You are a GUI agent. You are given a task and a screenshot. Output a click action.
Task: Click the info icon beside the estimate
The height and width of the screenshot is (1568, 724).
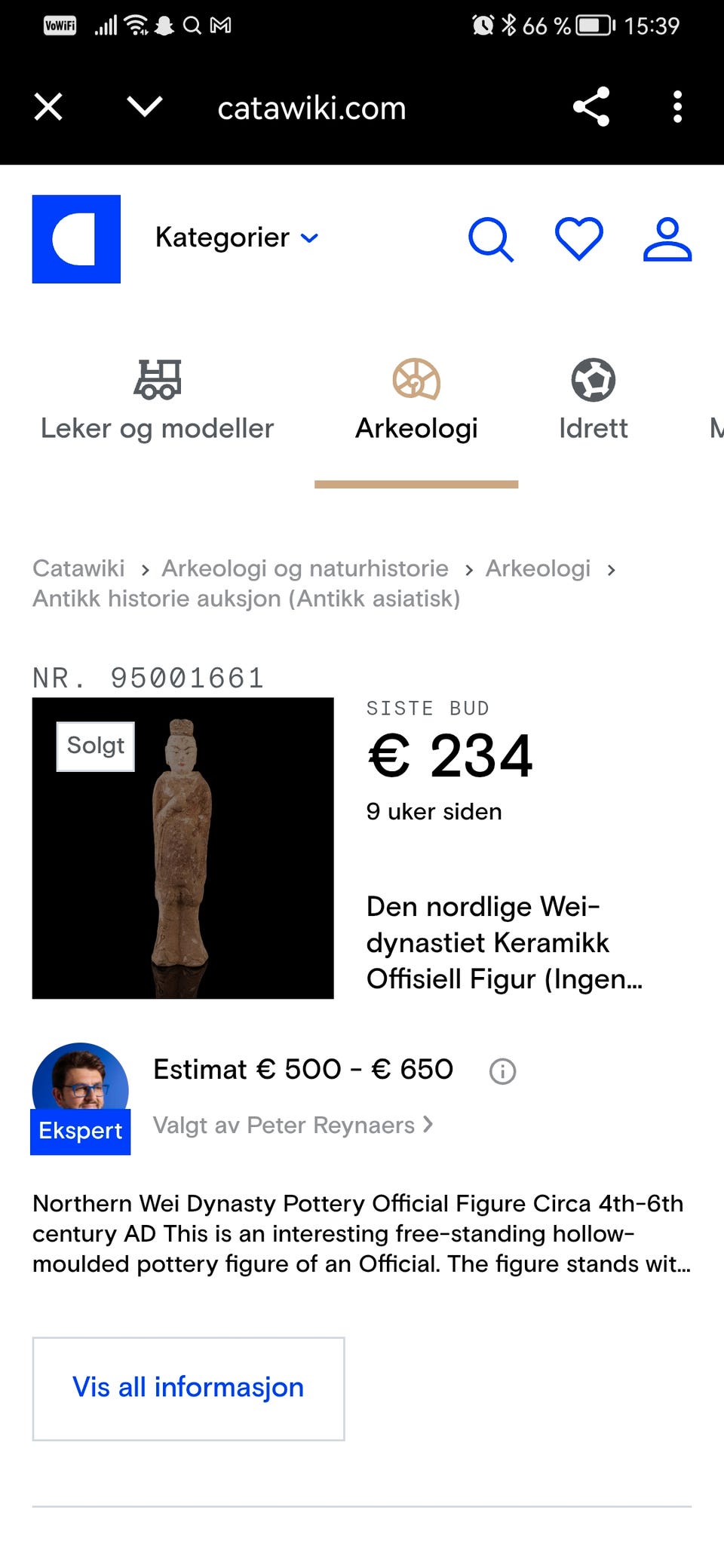click(502, 1070)
